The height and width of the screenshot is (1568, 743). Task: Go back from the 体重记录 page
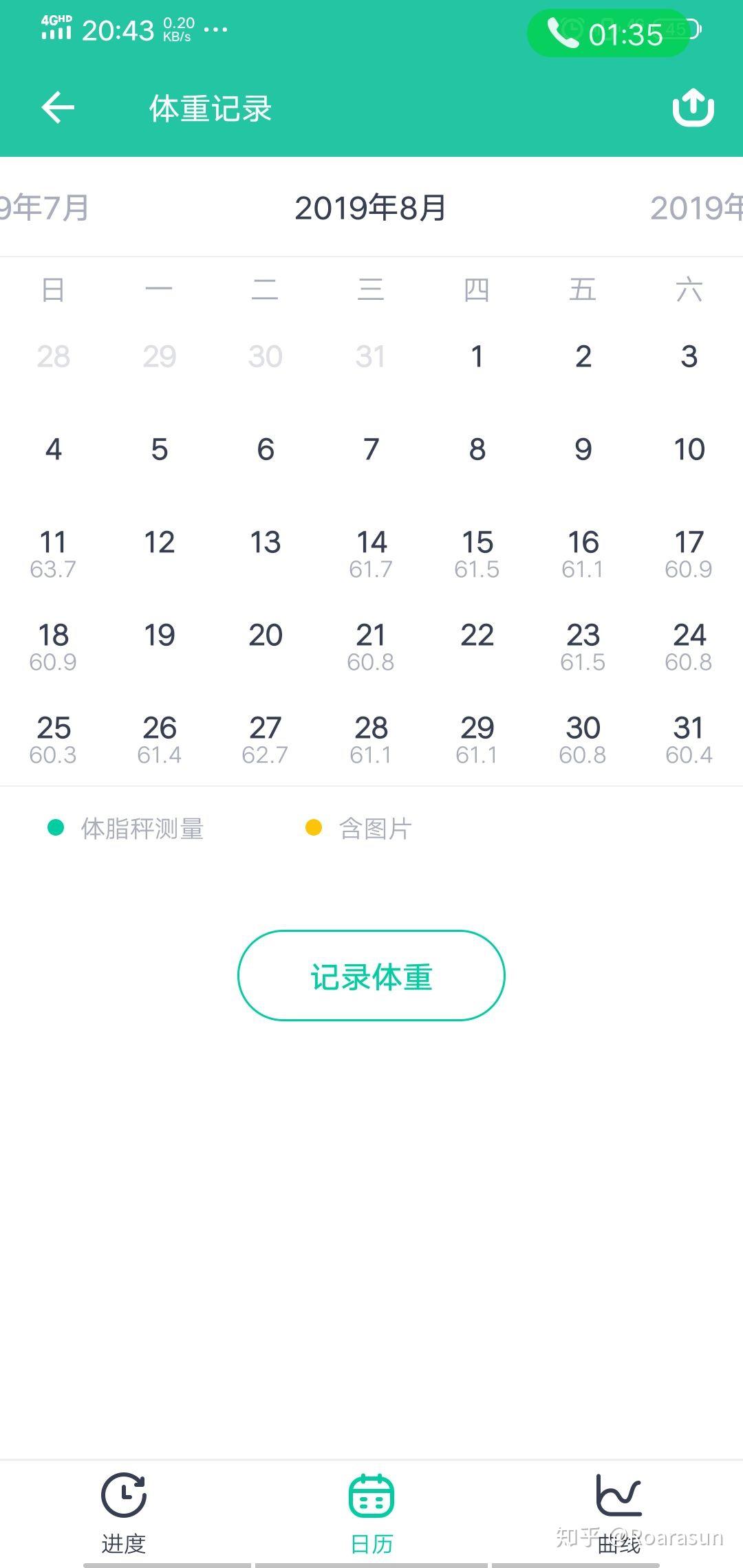[x=58, y=108]
